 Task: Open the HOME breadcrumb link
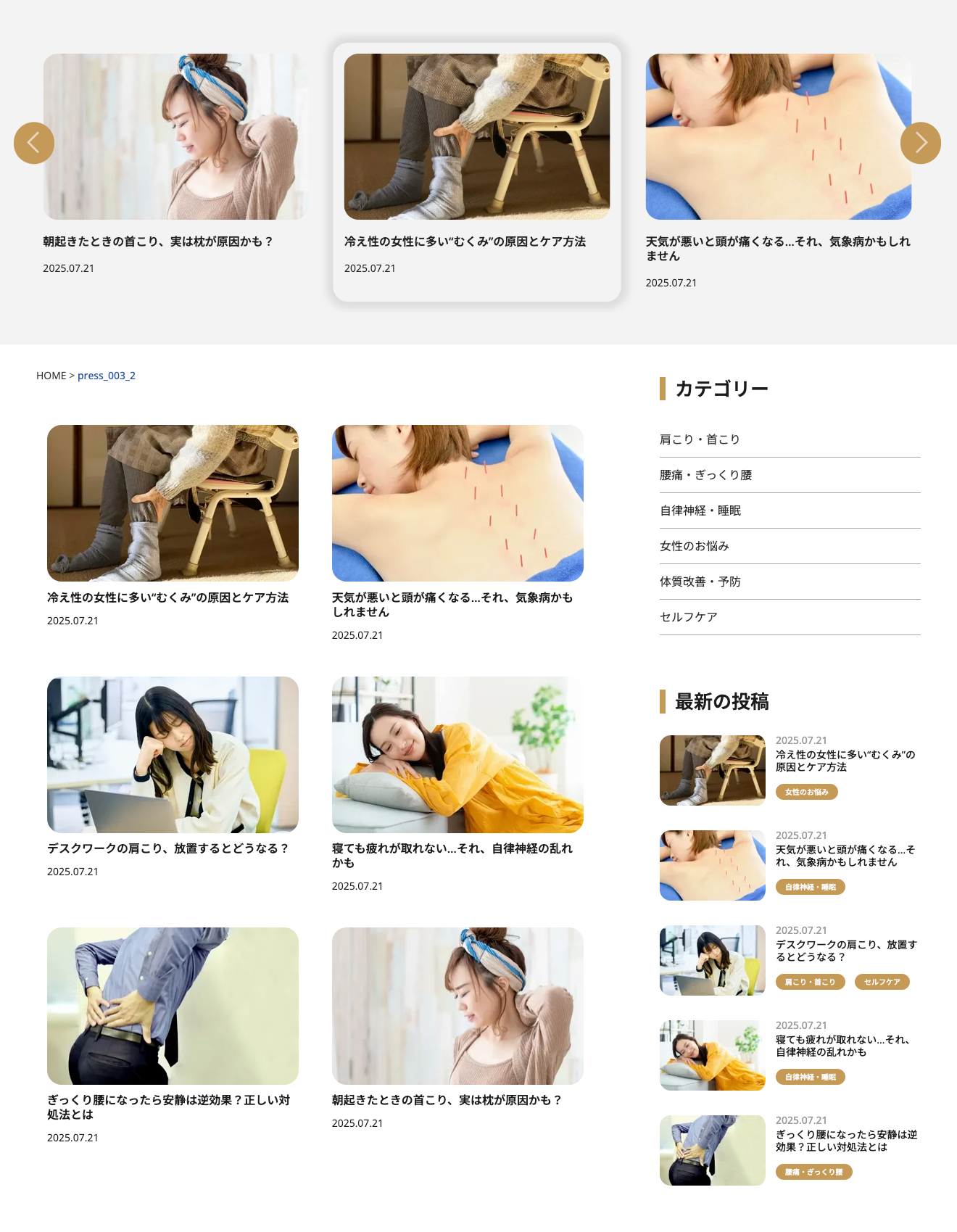(x=51, y=376)
